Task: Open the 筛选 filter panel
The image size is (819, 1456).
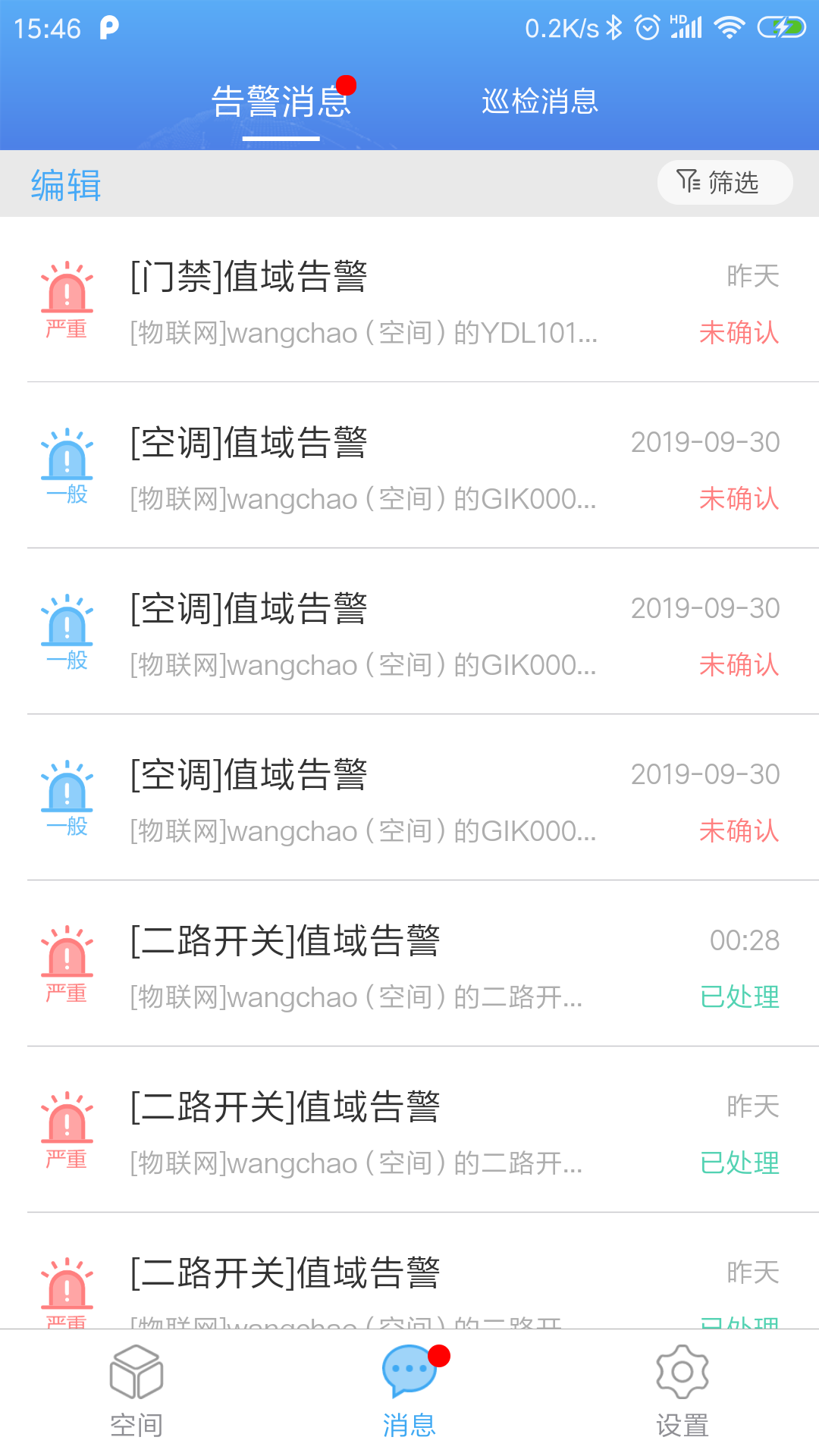Action: (x=724, y=182)
